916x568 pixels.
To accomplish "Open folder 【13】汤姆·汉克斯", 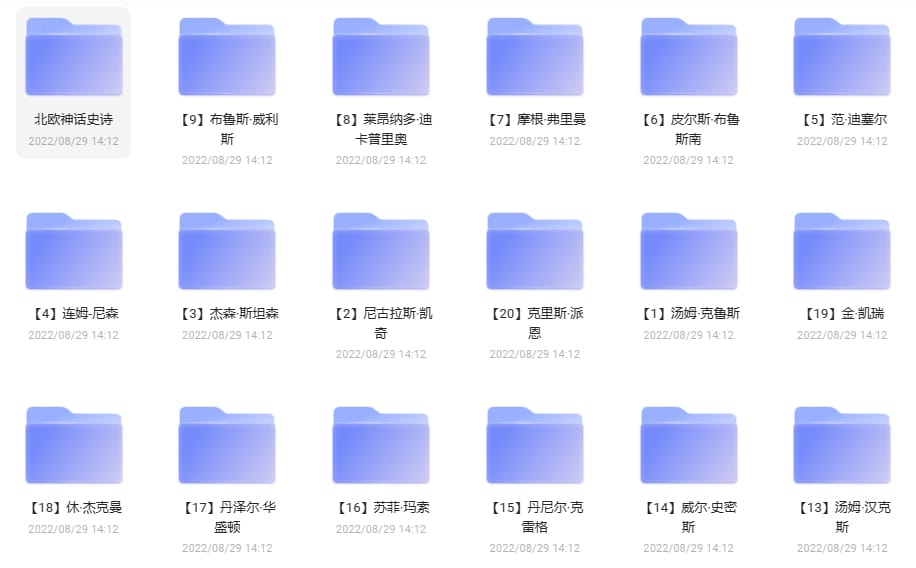I will pos(842,446).
